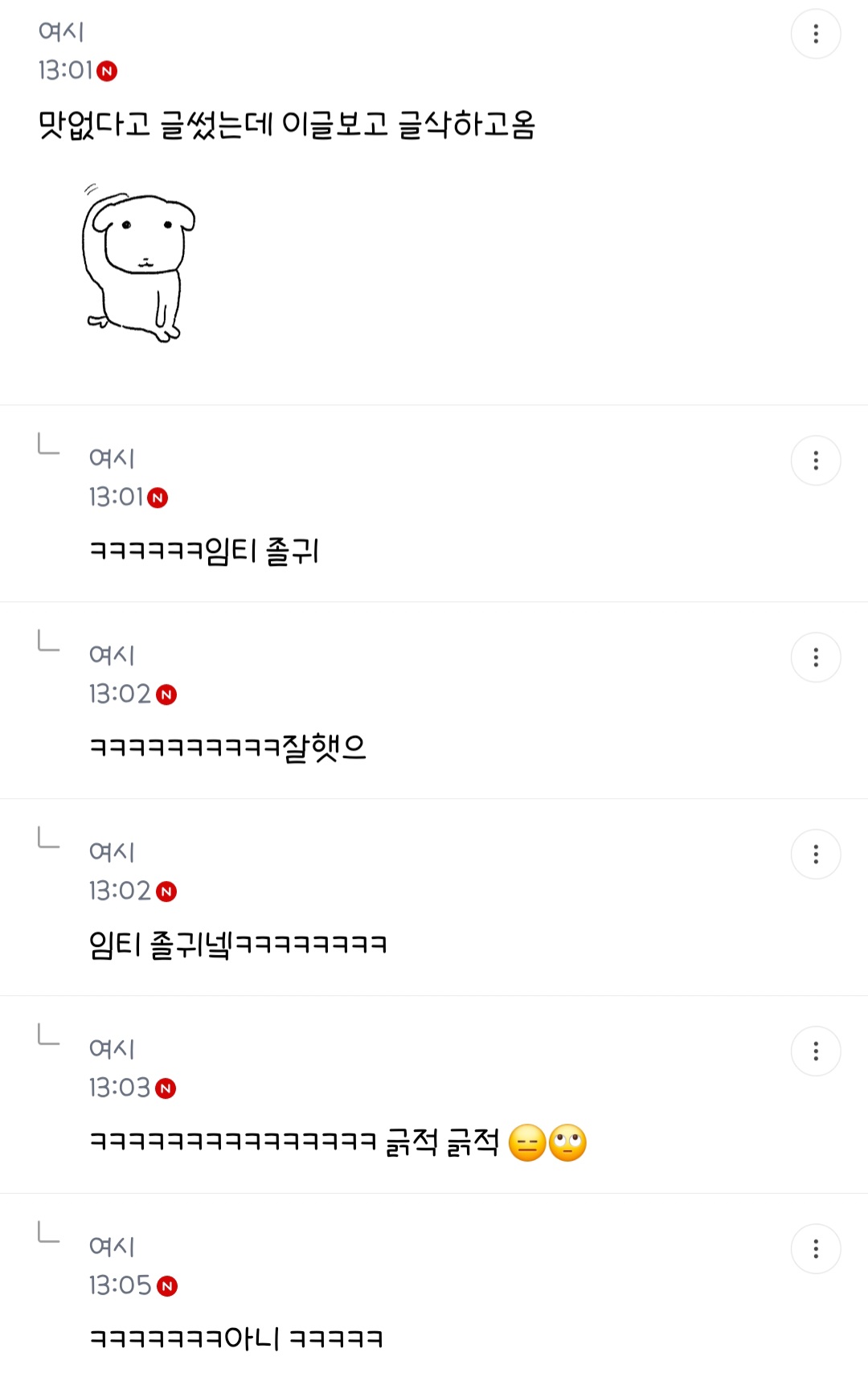
Task: Open the three-dot menu on the 13:05 comment
Action: click(816, 1247)
